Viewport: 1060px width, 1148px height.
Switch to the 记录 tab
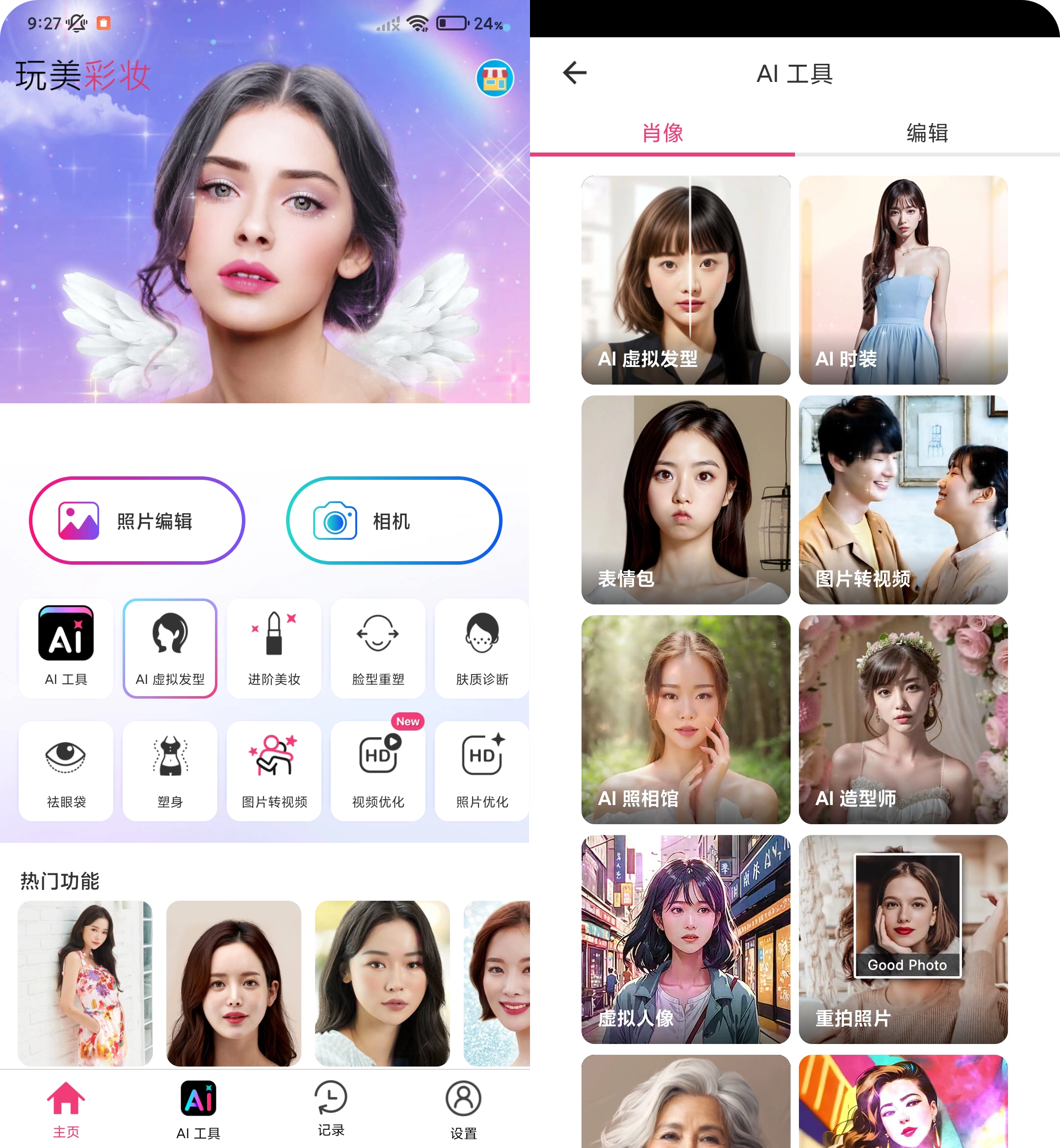pos(331,1108)
